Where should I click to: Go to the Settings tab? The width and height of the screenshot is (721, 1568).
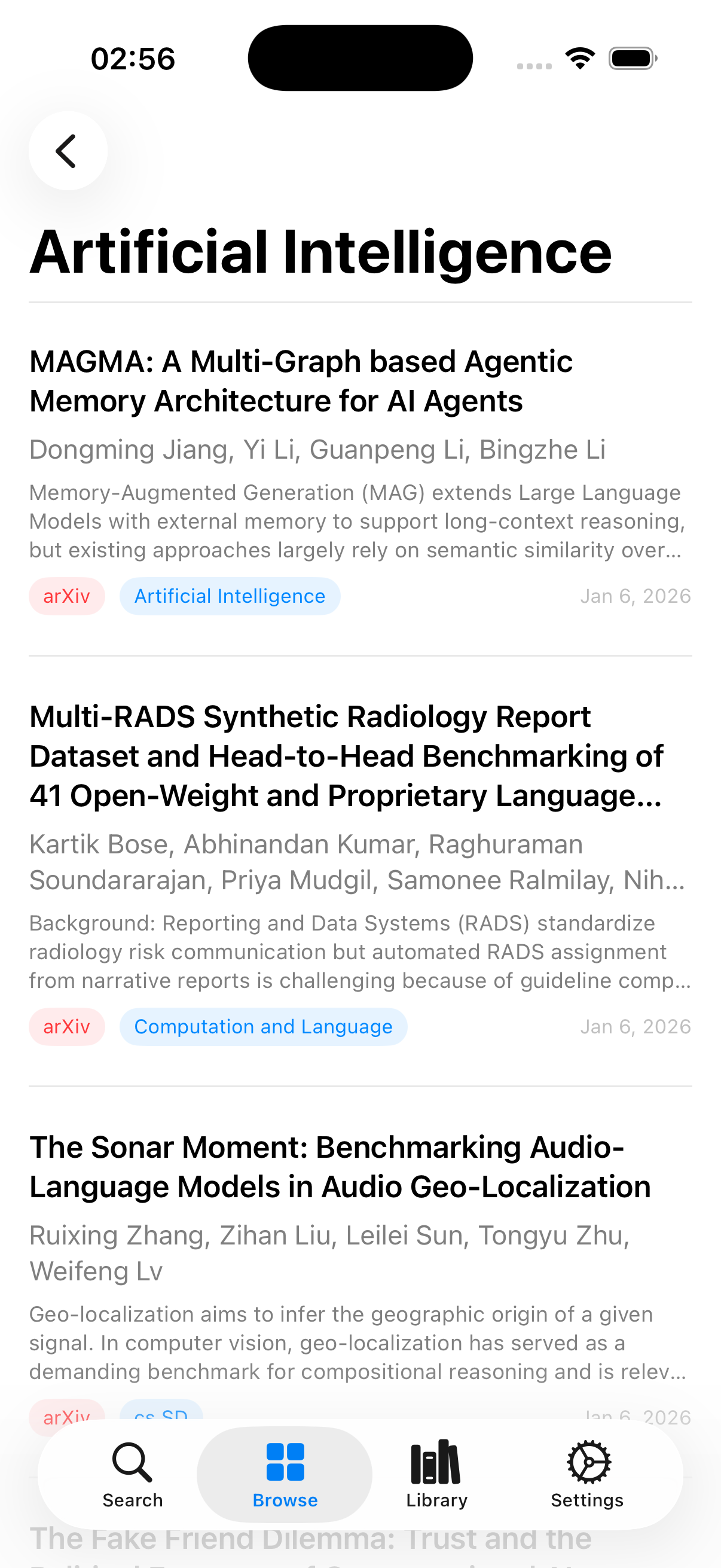(x=587, y=1473)
